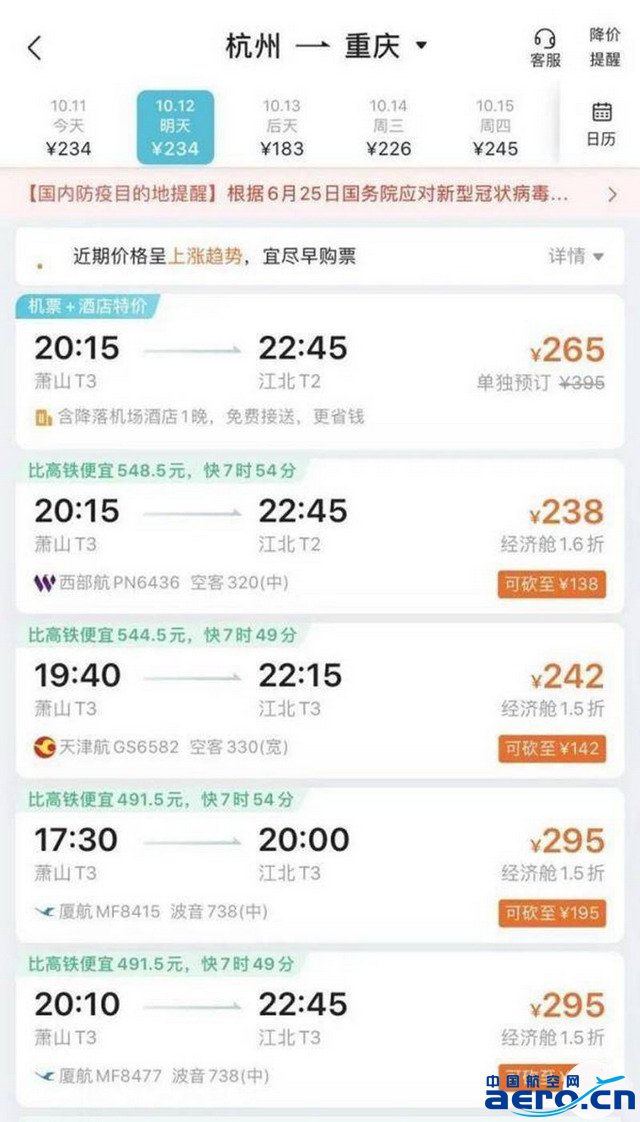Open the 日历 calendar picker
640x1122 pixels.
601,124
